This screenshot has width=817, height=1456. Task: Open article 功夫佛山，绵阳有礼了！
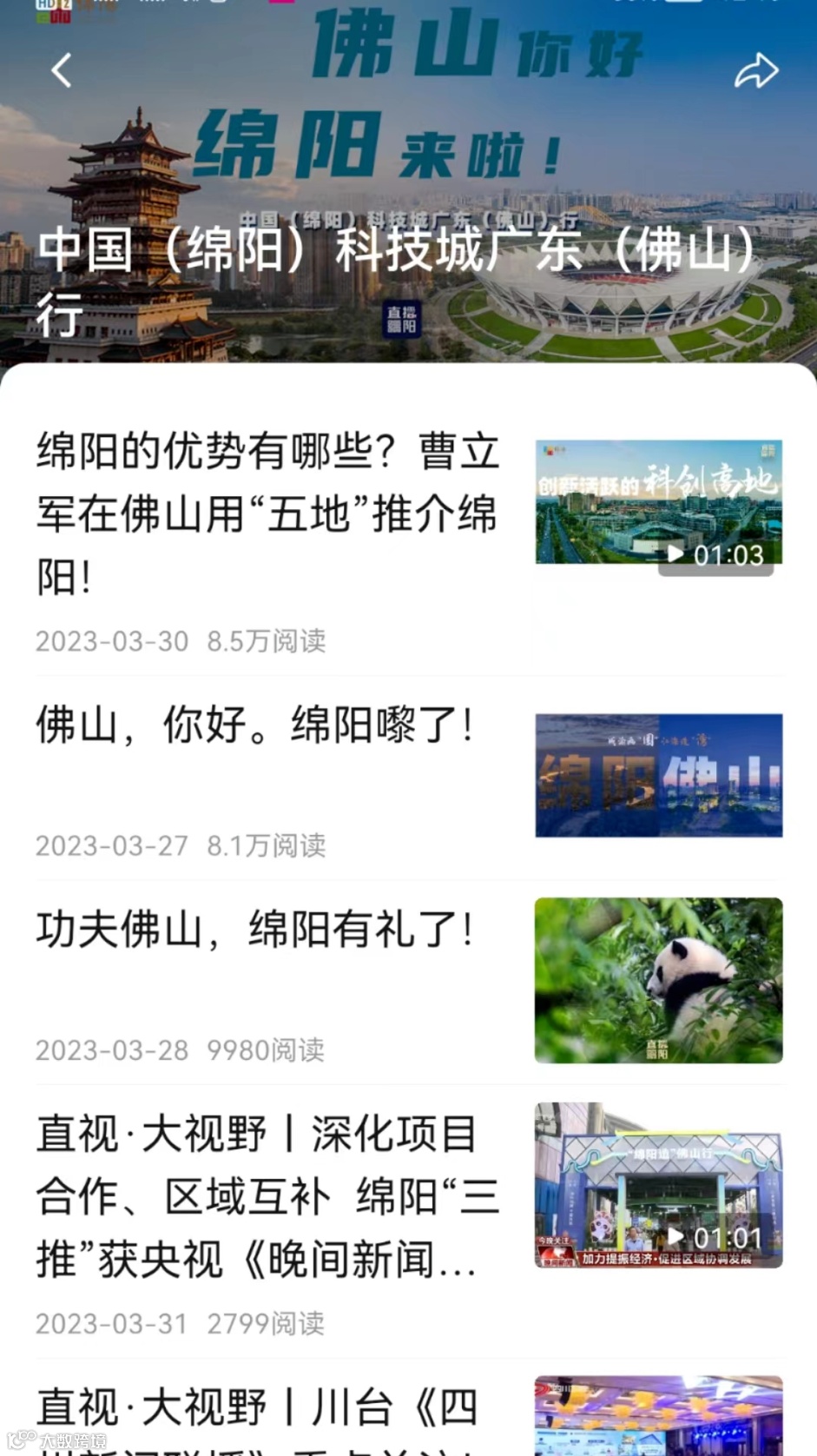[x=254, y=930]
